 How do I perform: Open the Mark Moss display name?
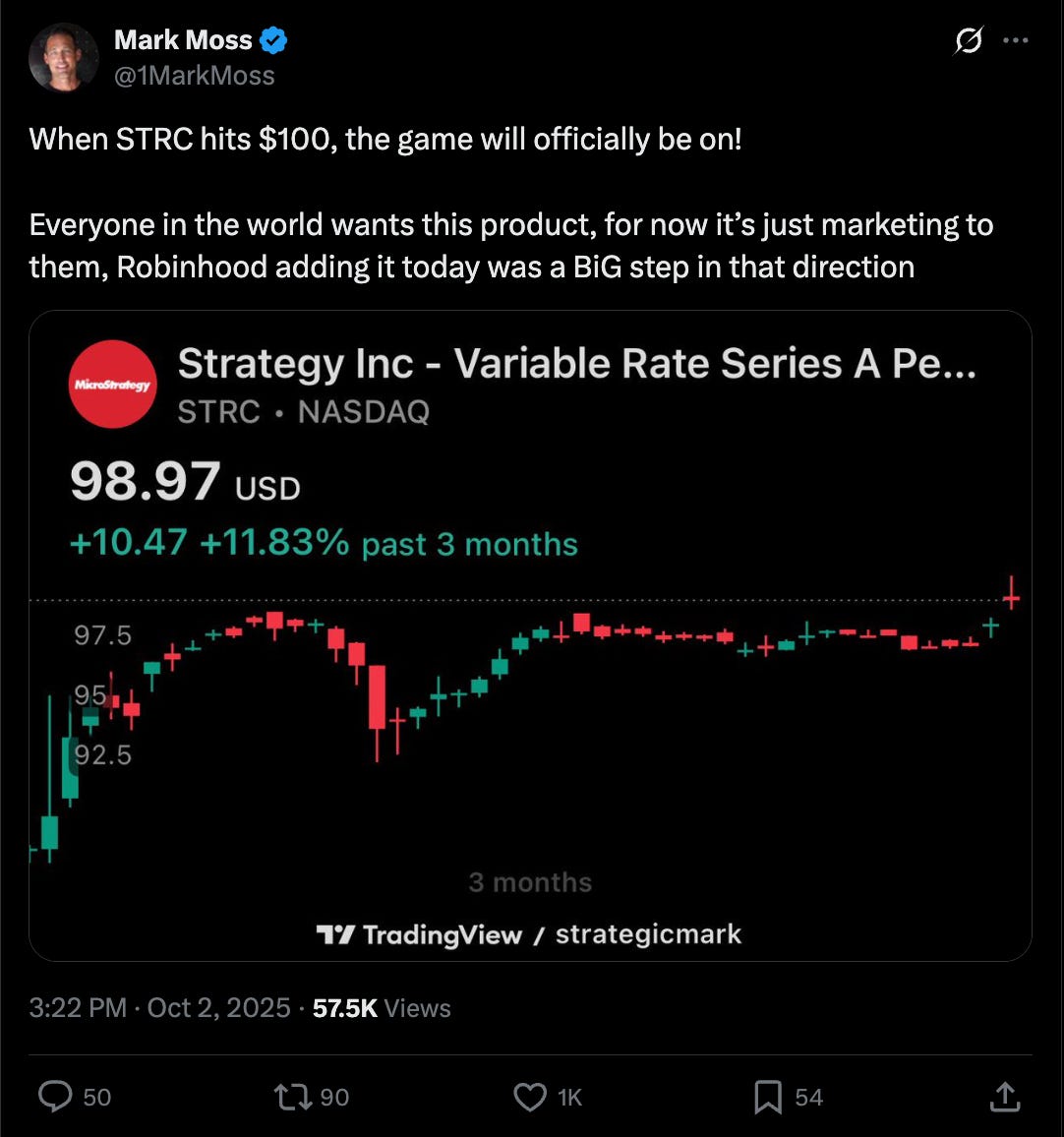[x=183, y=40]
